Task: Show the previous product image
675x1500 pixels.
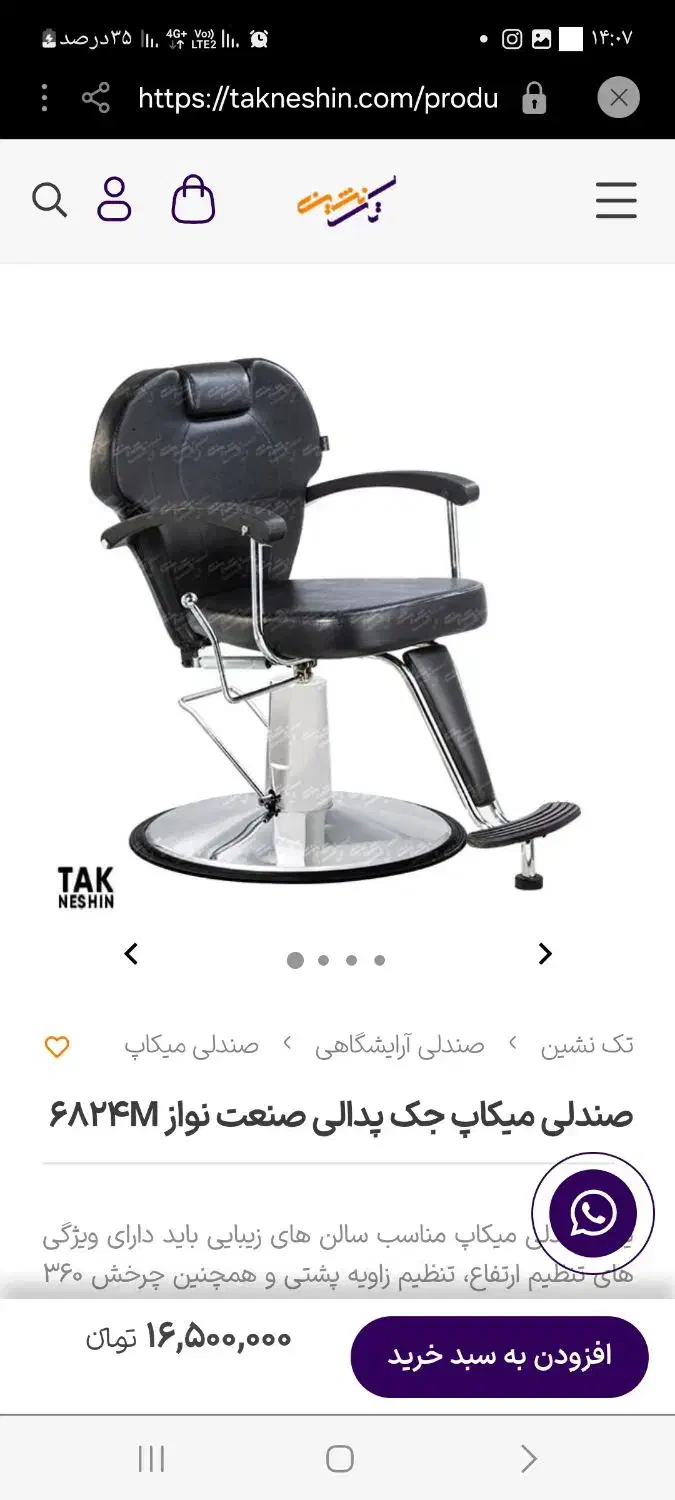Action: [x=131, y=954]
